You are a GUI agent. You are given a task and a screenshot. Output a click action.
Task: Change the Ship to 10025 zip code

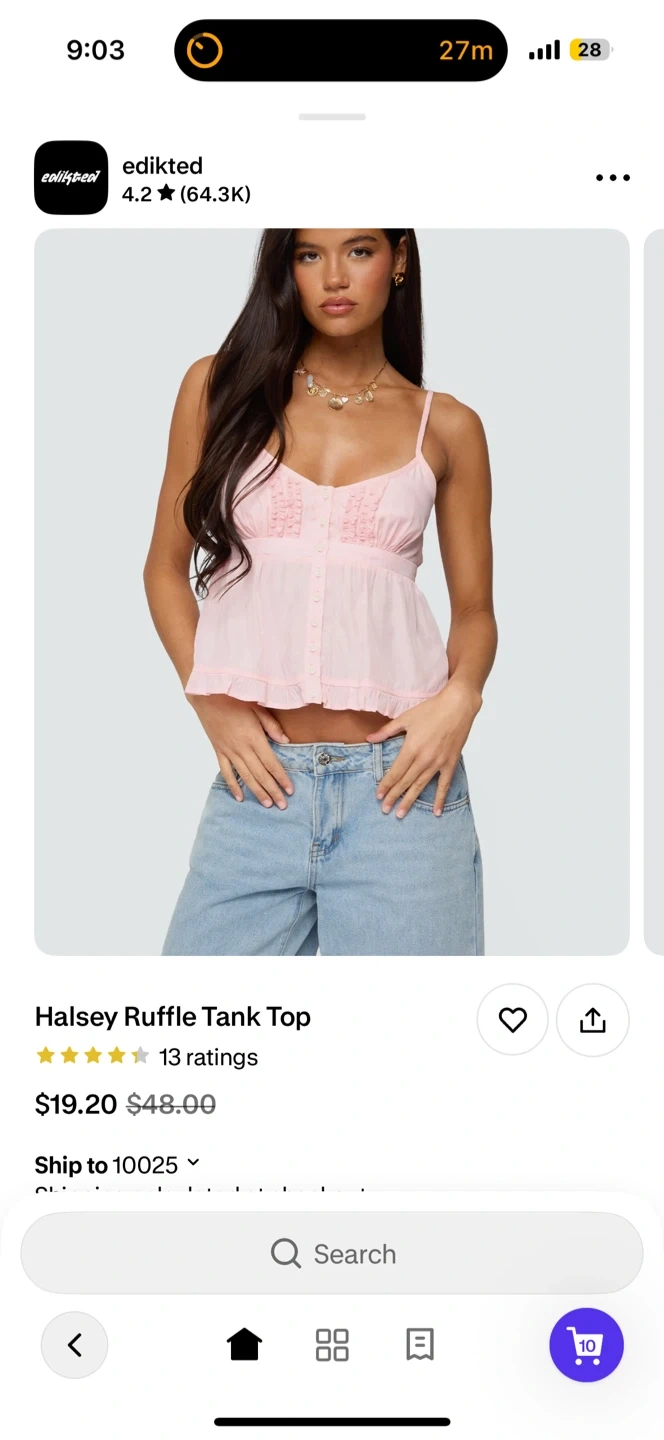tap(118, 1165)
